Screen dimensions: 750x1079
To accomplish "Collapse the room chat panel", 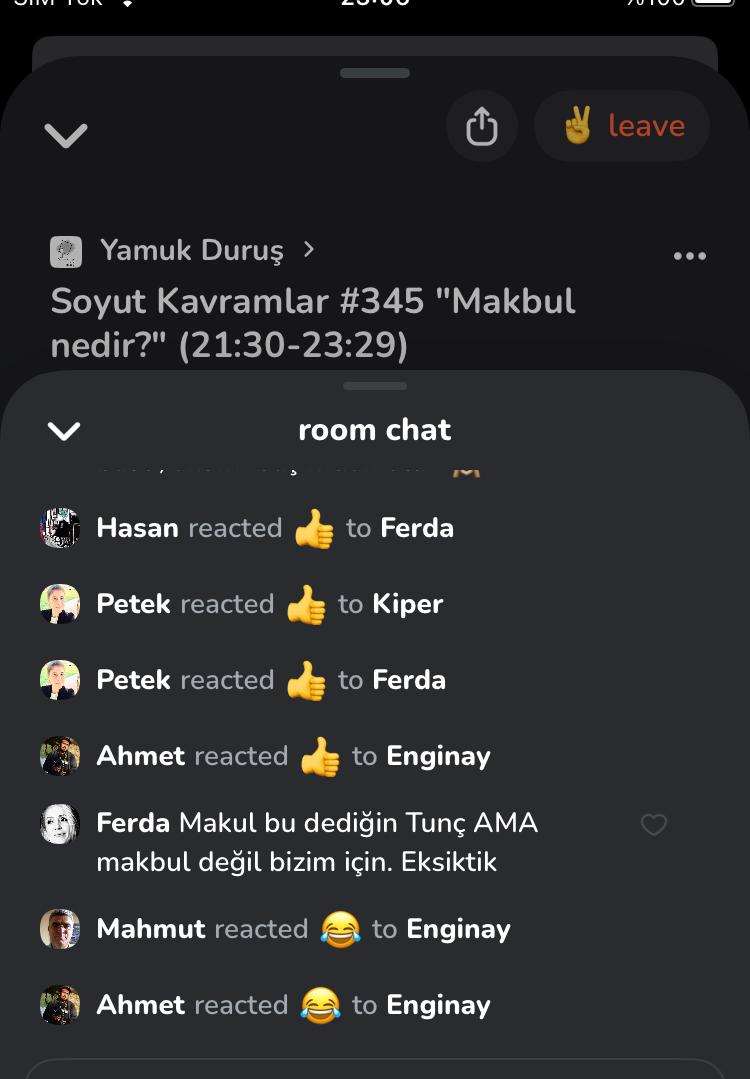I will click(64, 431).
